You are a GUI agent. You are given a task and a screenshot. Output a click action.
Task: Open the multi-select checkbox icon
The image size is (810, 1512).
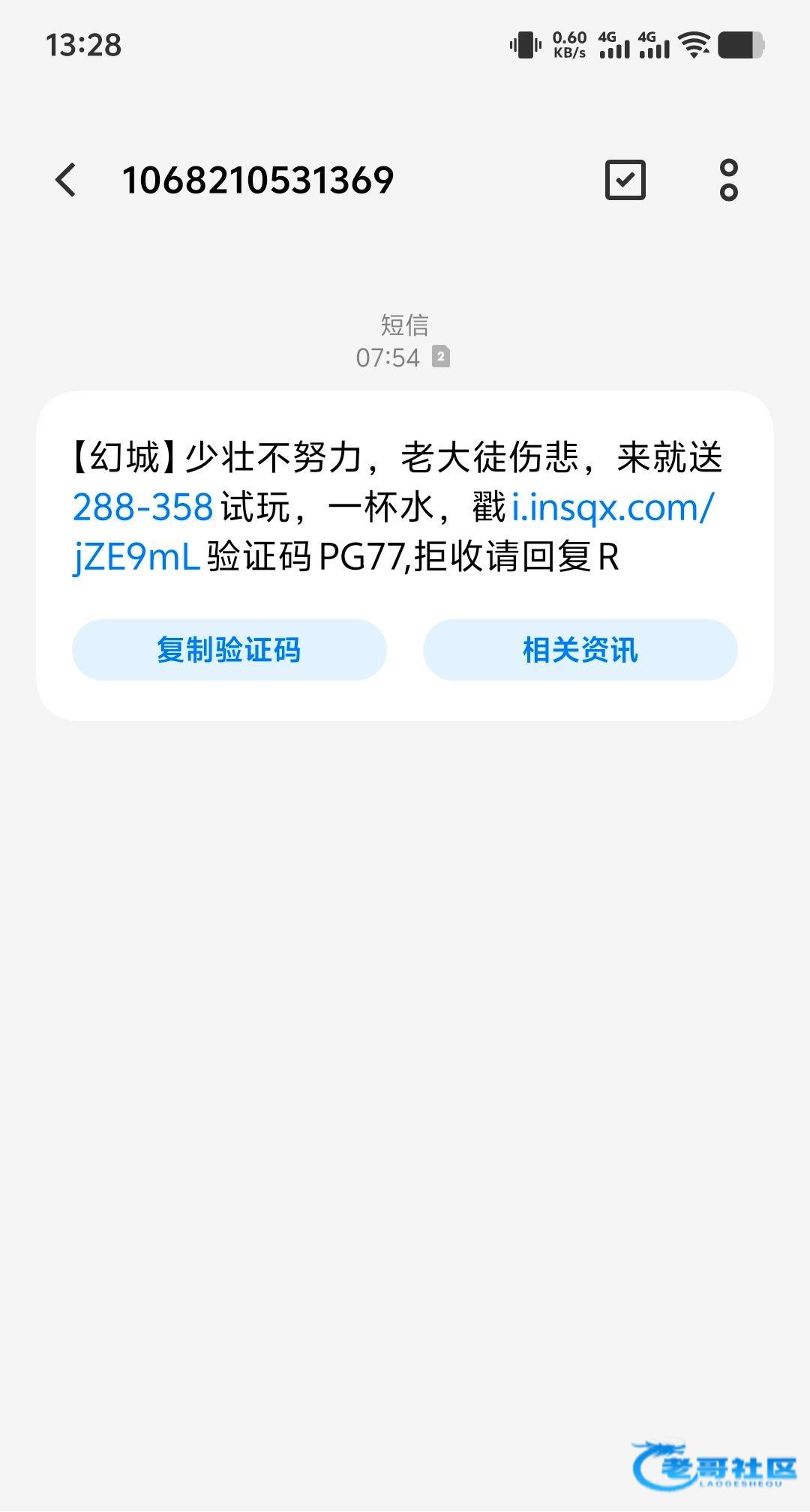pos(625,181)
